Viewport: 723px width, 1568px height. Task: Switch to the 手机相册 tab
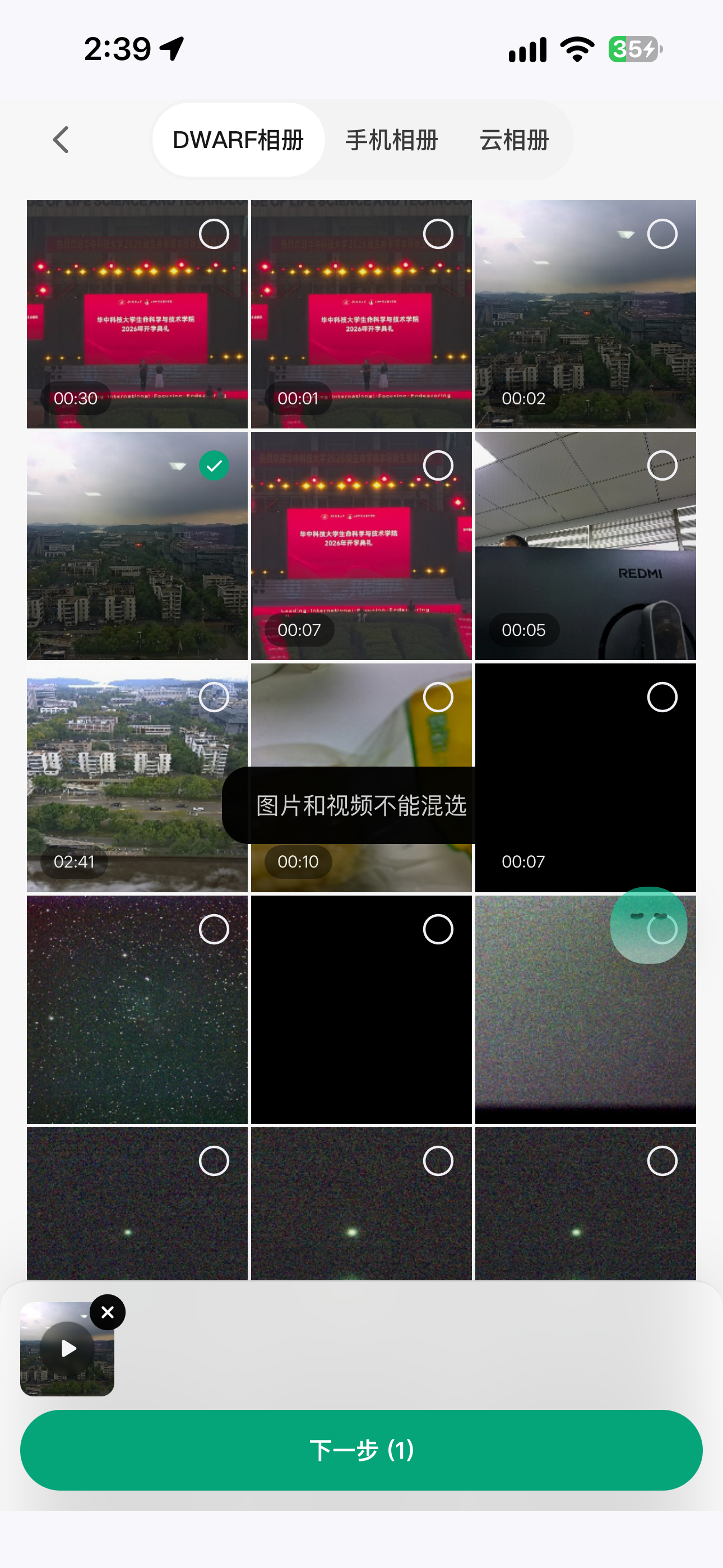pos(392,140)
